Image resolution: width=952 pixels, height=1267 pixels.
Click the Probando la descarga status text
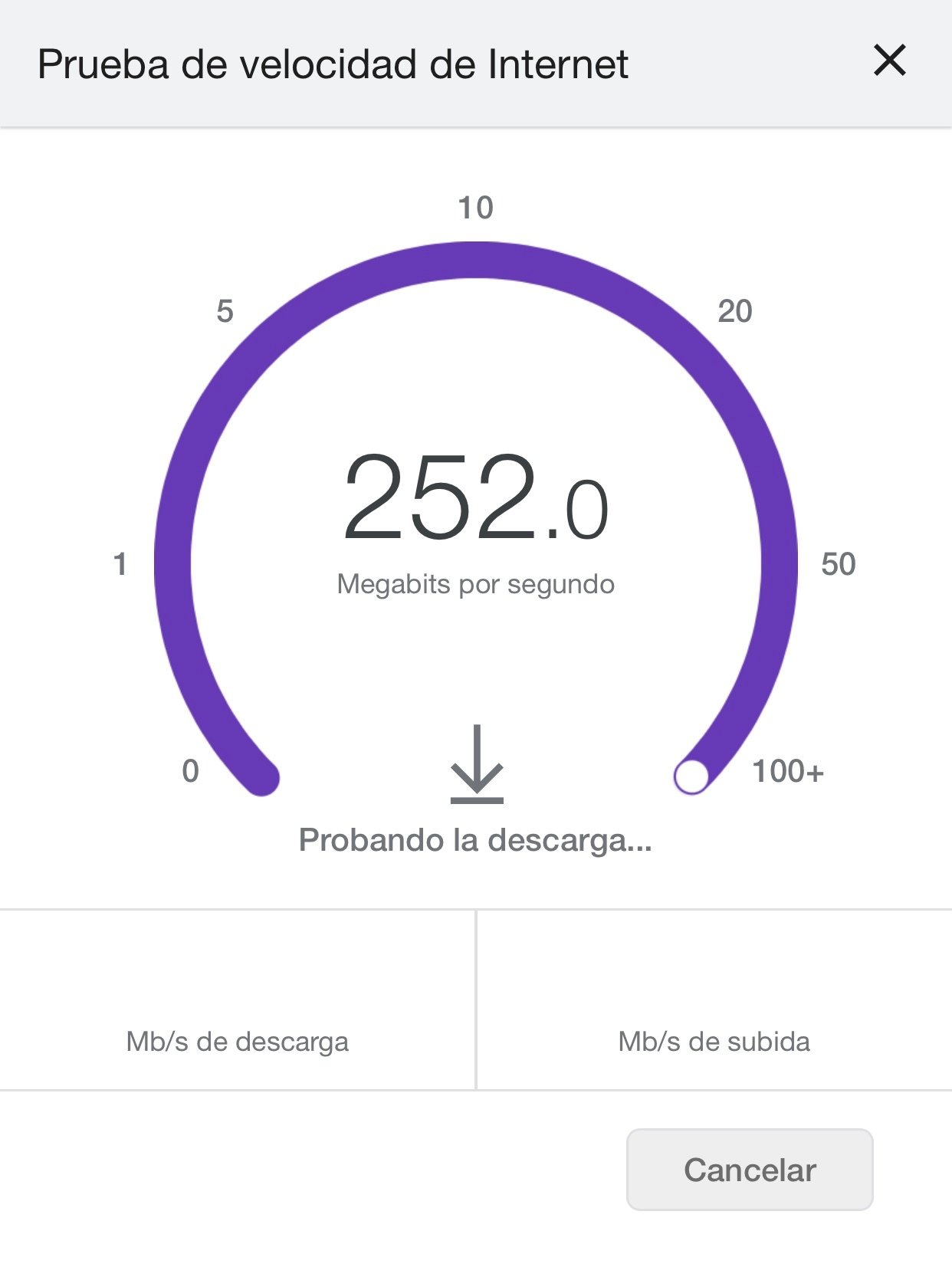coord(475,841)
